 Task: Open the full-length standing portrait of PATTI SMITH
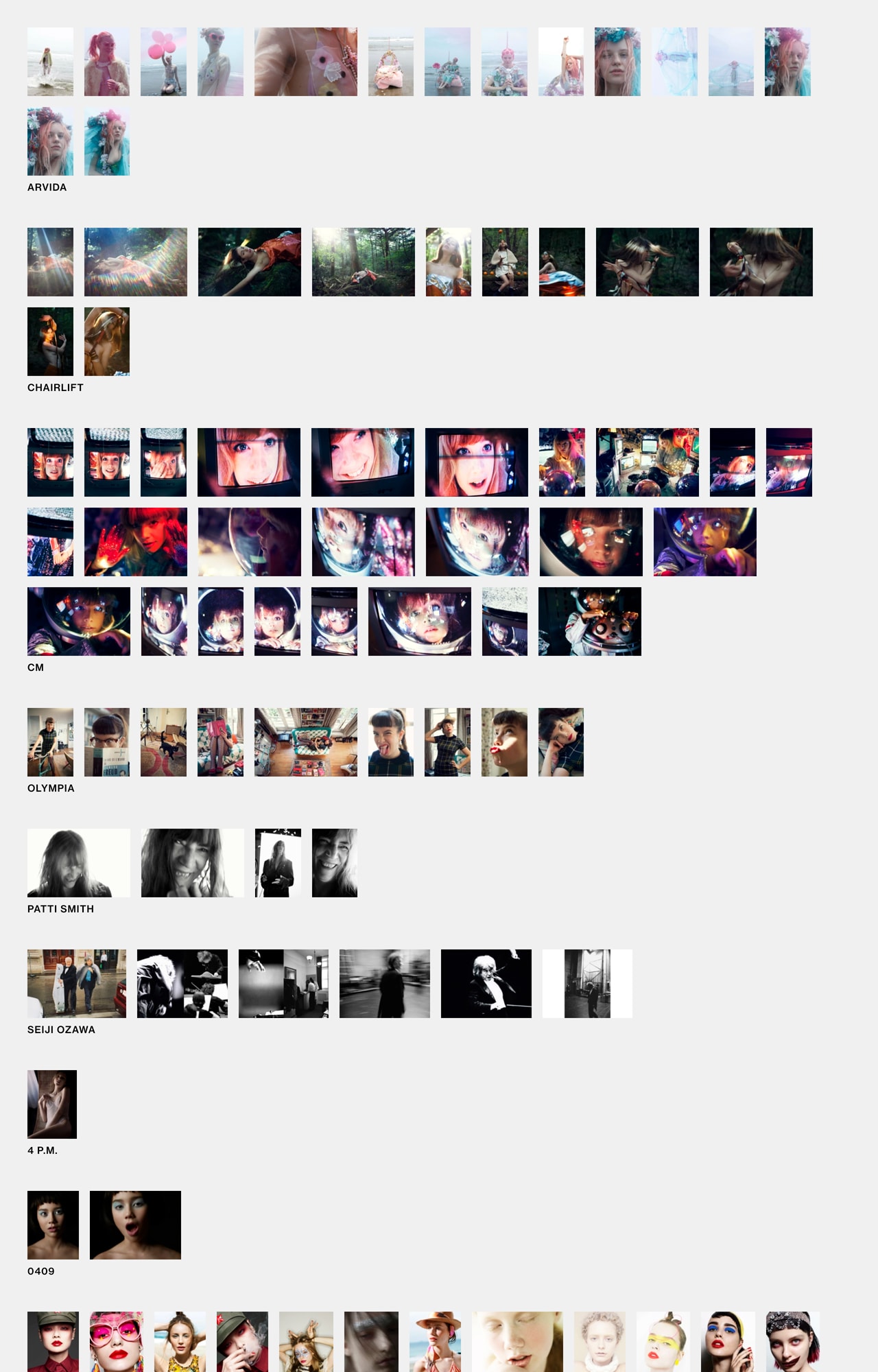click(x=278, y=863)
